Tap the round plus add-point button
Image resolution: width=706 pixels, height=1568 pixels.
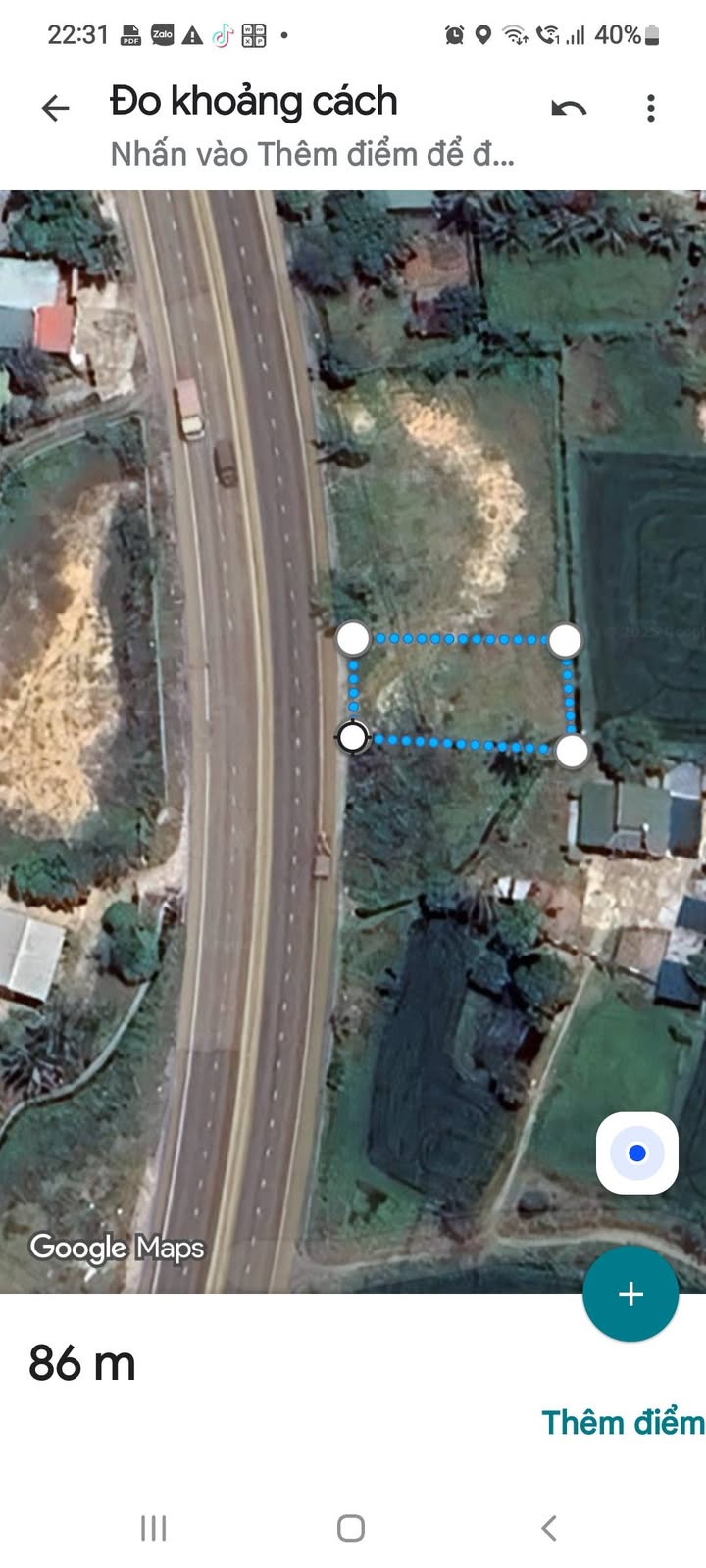(x=630, y=1294)
